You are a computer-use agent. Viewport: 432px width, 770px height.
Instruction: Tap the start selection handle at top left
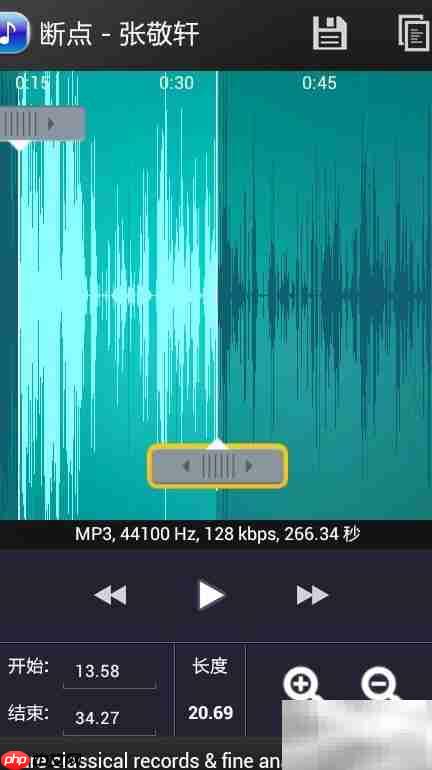coord(42,124)
